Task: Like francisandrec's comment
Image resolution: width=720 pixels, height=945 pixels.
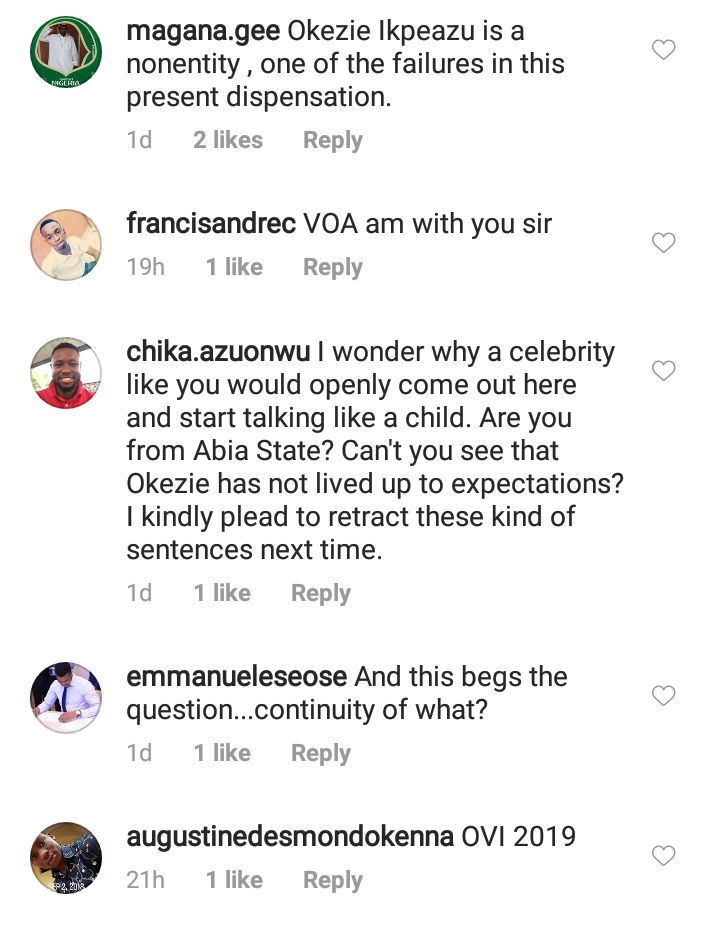Action: pyautogui.click(x=664, y=242)
